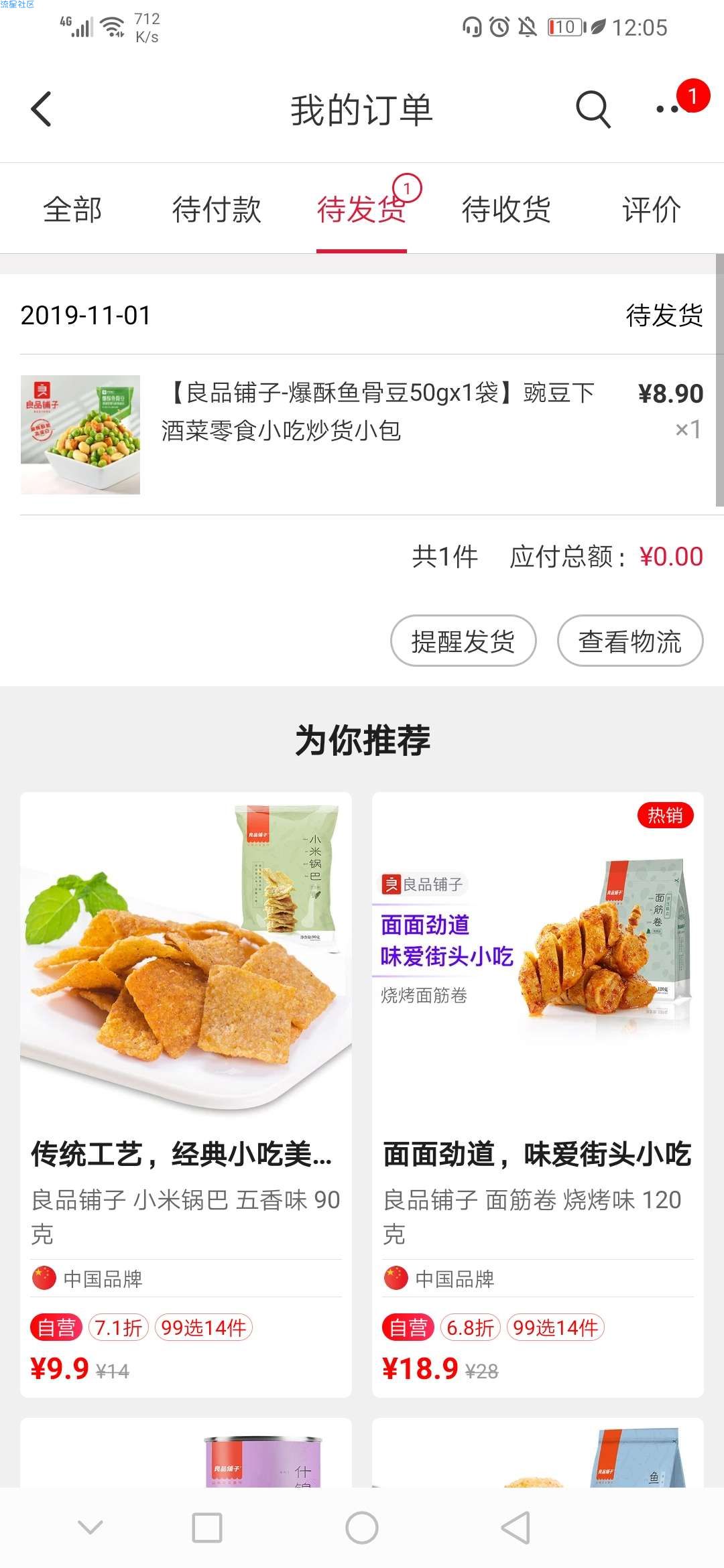Open recent apps from navigation bar
Screen dimensions: 724x1568
click(x=207, y=1528)
